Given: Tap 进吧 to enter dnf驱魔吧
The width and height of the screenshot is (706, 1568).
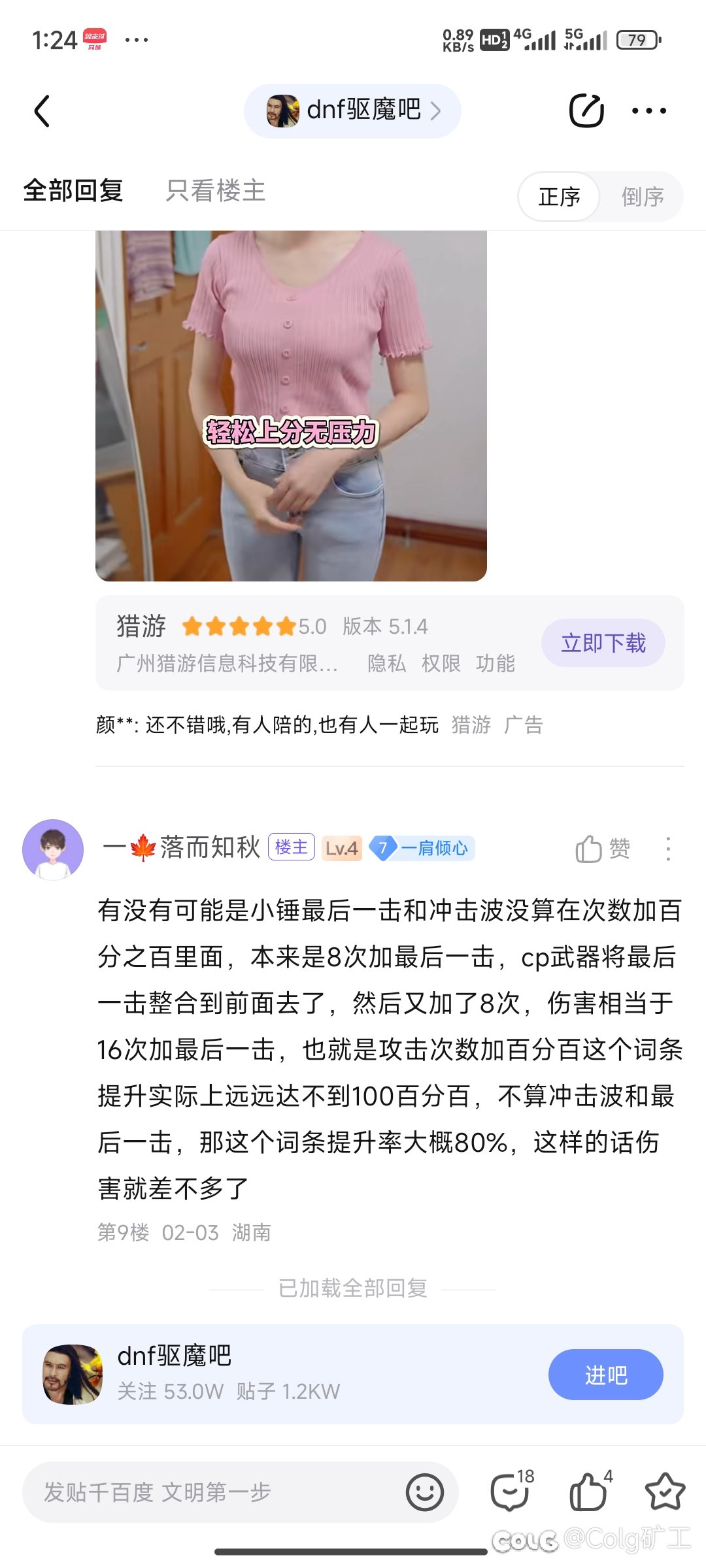Looking at the screenshot, I should point(605,1375).
